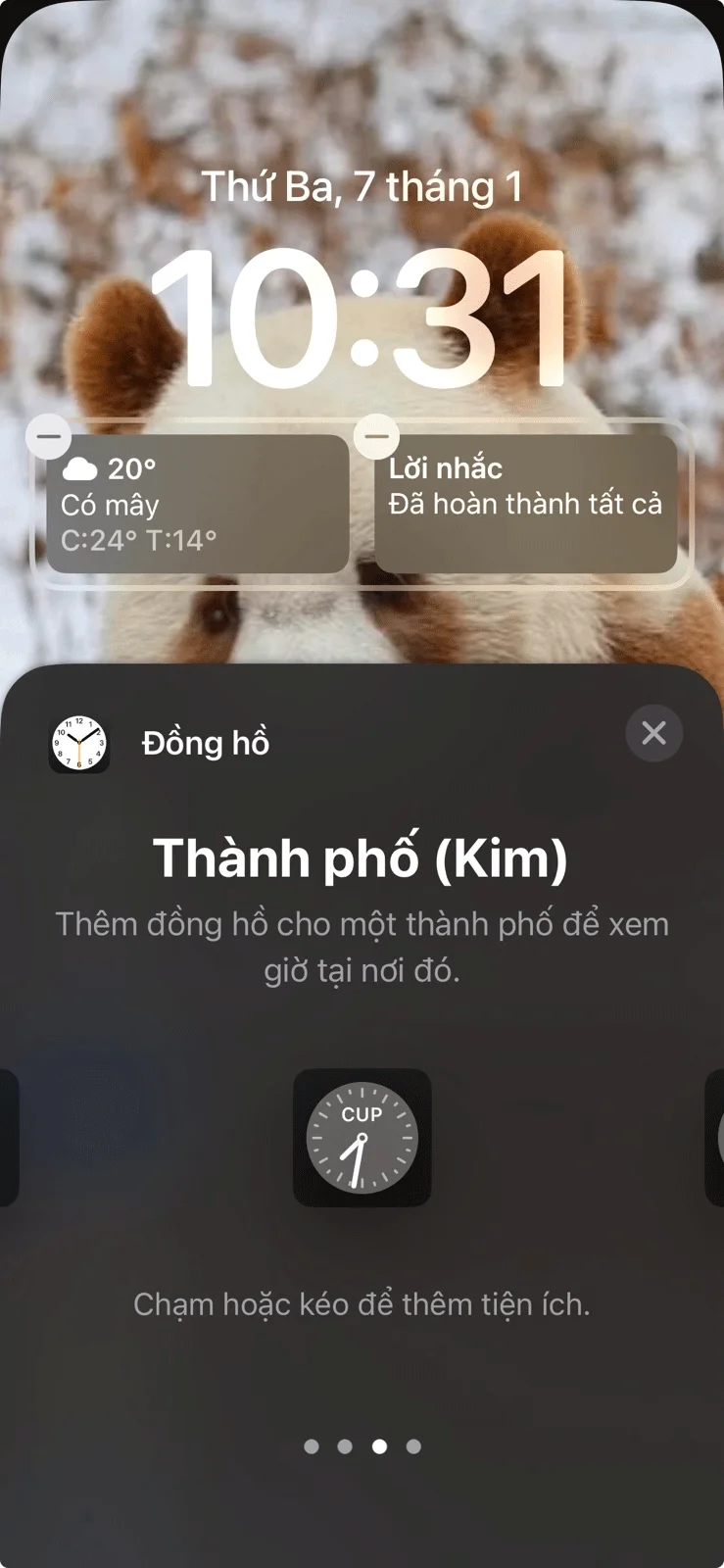Open the Clock app icon in the panel header
724x1568 pixels.
[81, 742]
